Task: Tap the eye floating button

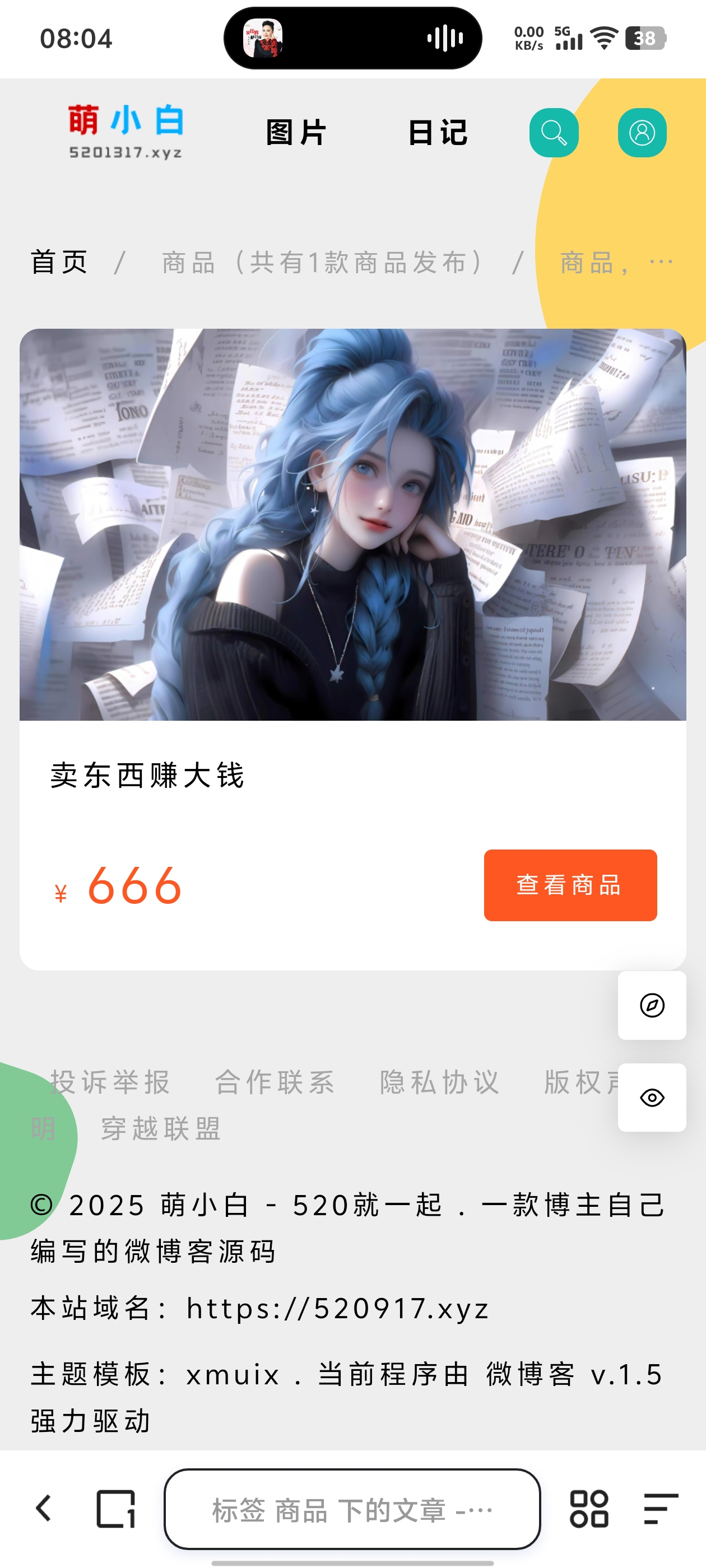Action: (651, 1098)
